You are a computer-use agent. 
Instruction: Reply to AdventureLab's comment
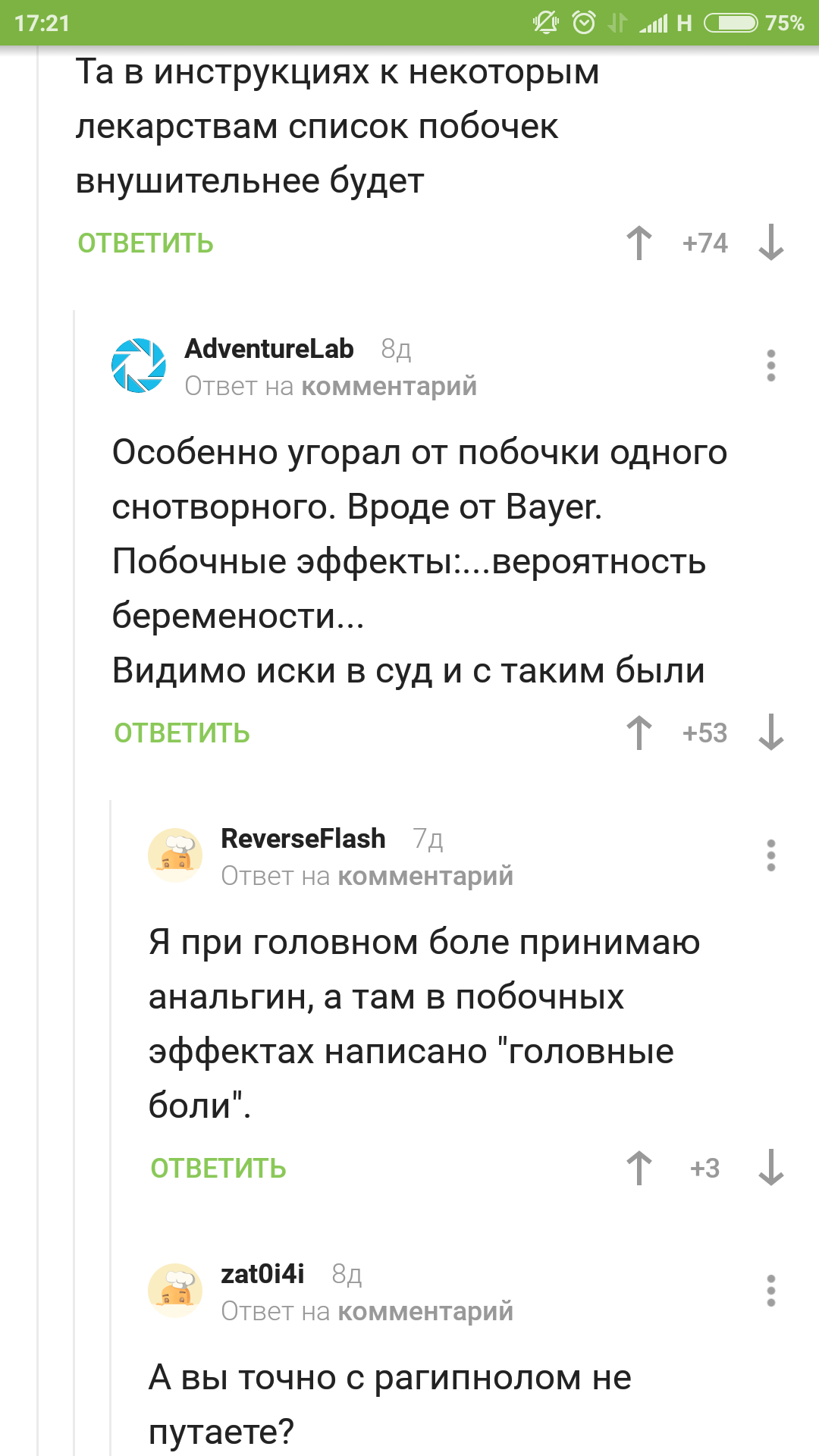click(182, 733)
